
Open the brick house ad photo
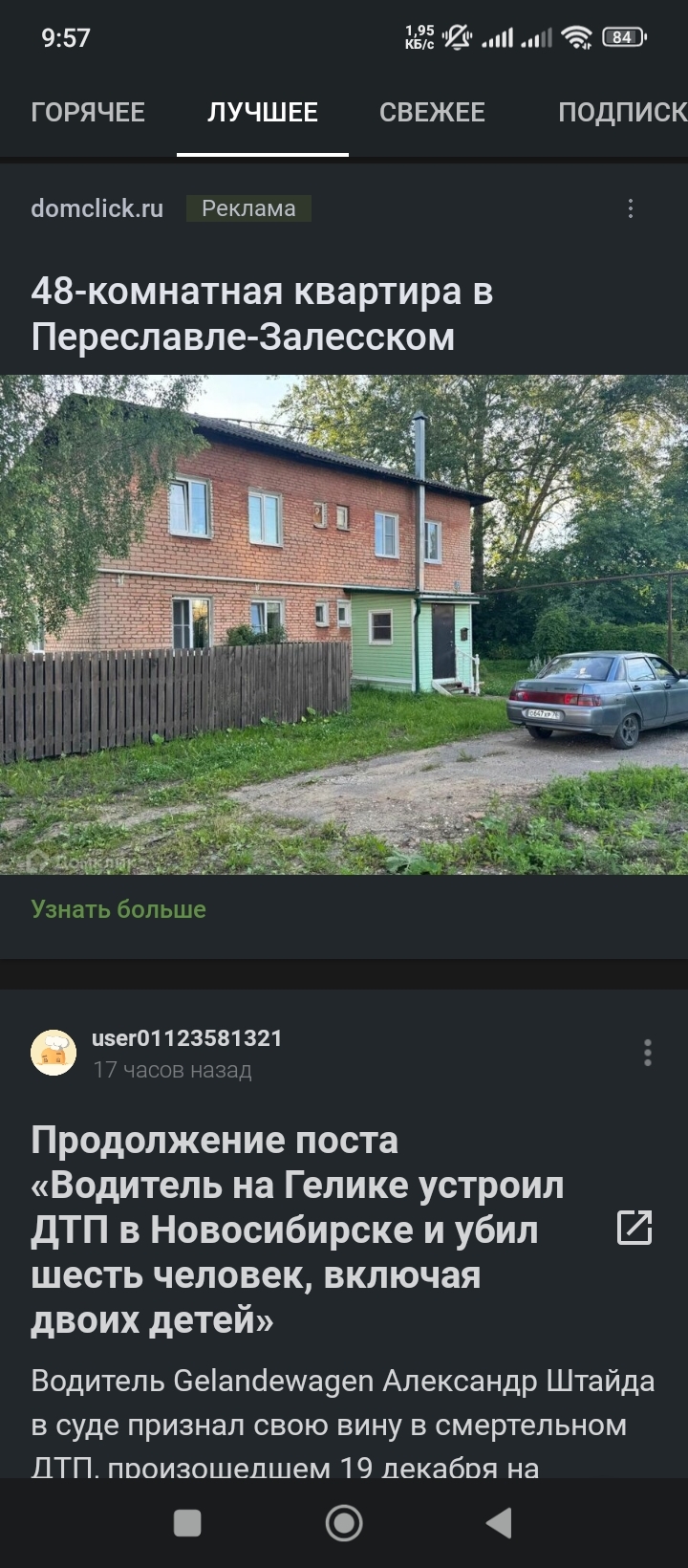click(x=344, y=623)
